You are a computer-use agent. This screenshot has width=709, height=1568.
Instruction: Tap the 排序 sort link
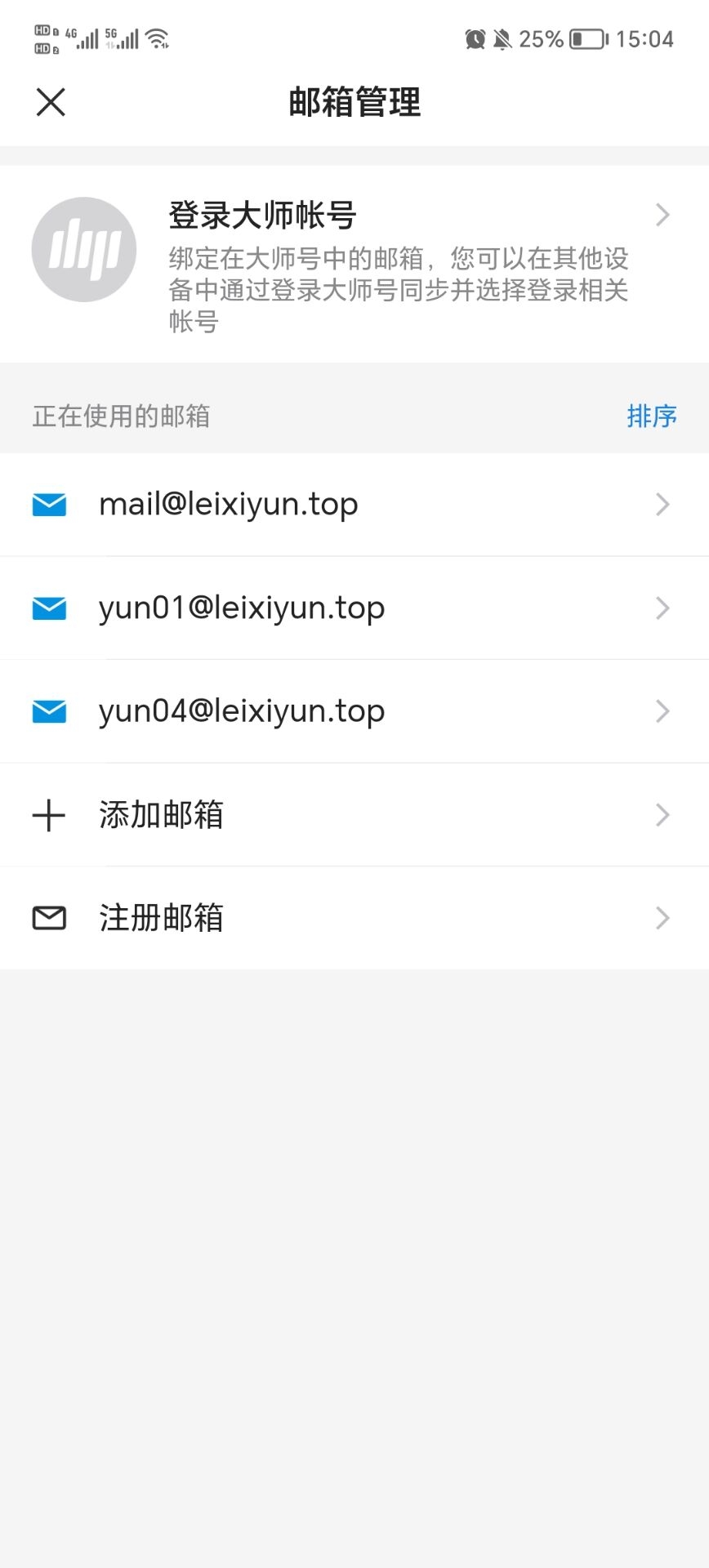(651, 416)
